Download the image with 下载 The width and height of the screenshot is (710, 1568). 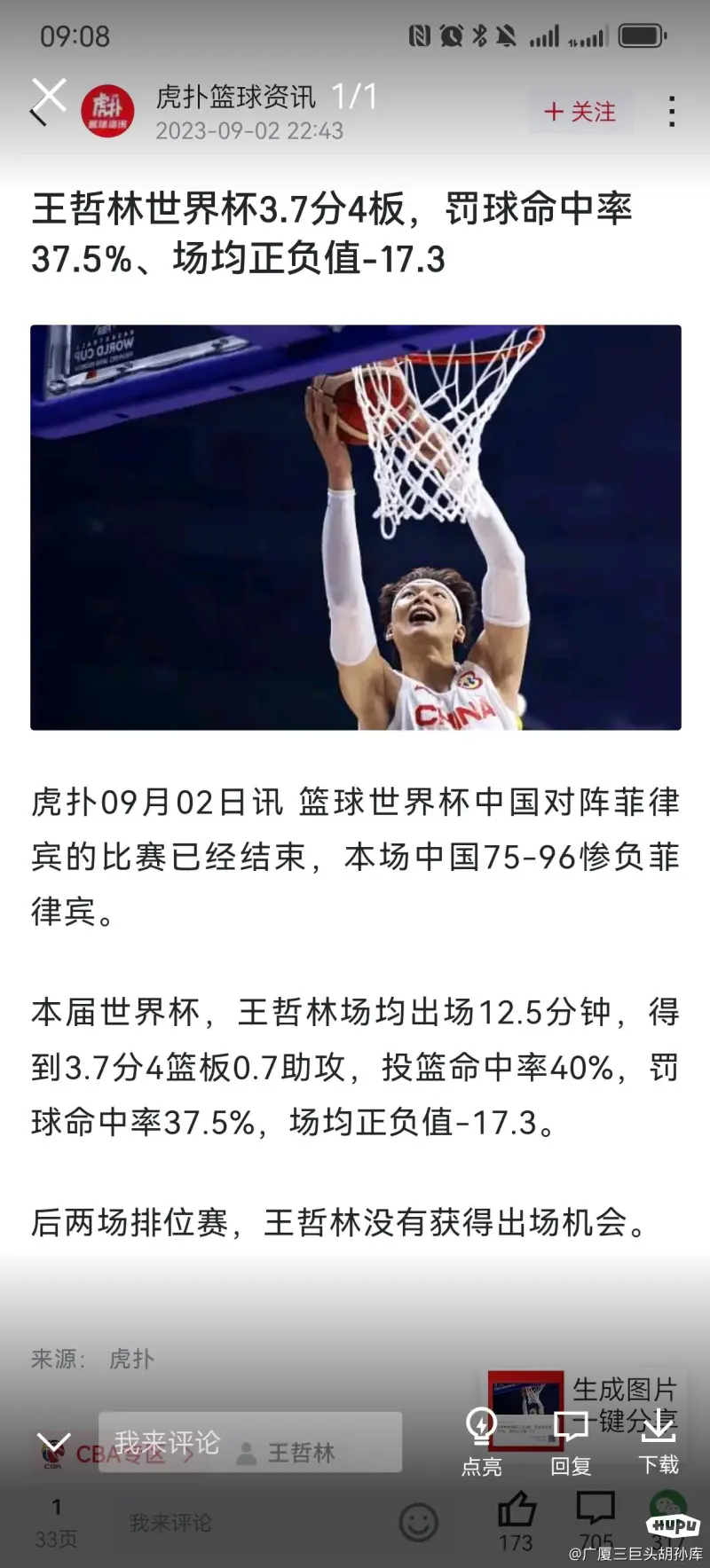[x=658, y=1442]
